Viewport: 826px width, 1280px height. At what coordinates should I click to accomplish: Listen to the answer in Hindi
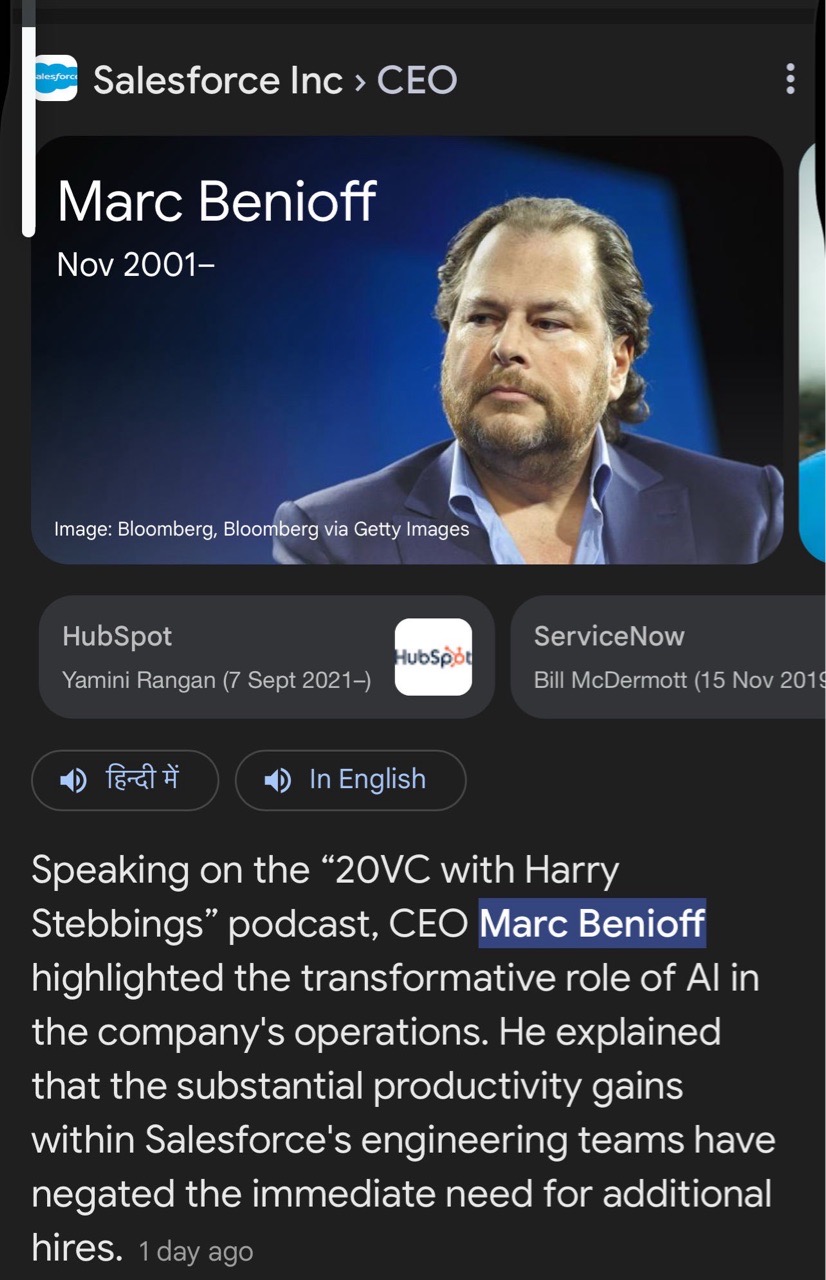point(125,780)
